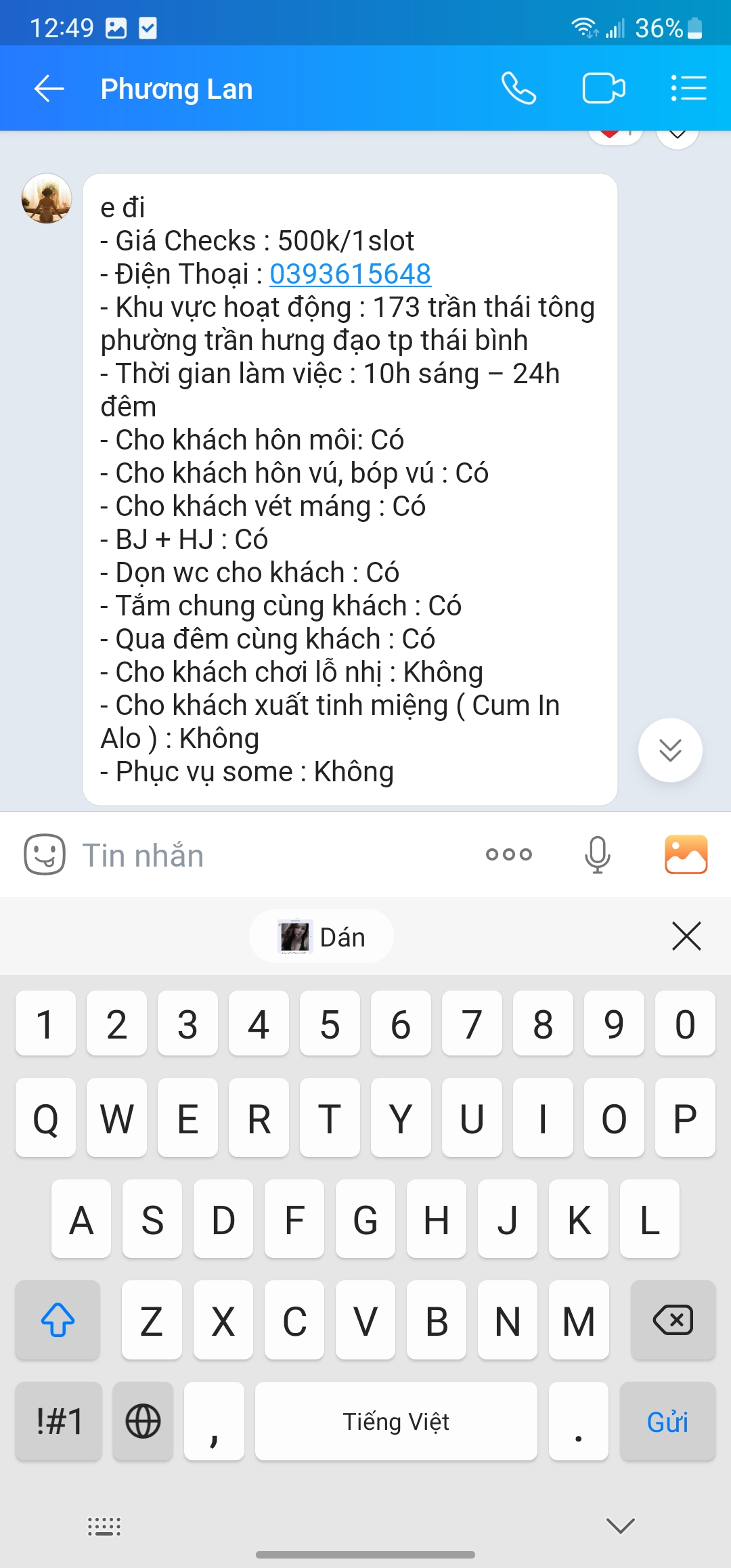Paste the copied image with Dán
Image resolution: width=731 pixels, height=1568 pixels.
(x=322, y=937)
